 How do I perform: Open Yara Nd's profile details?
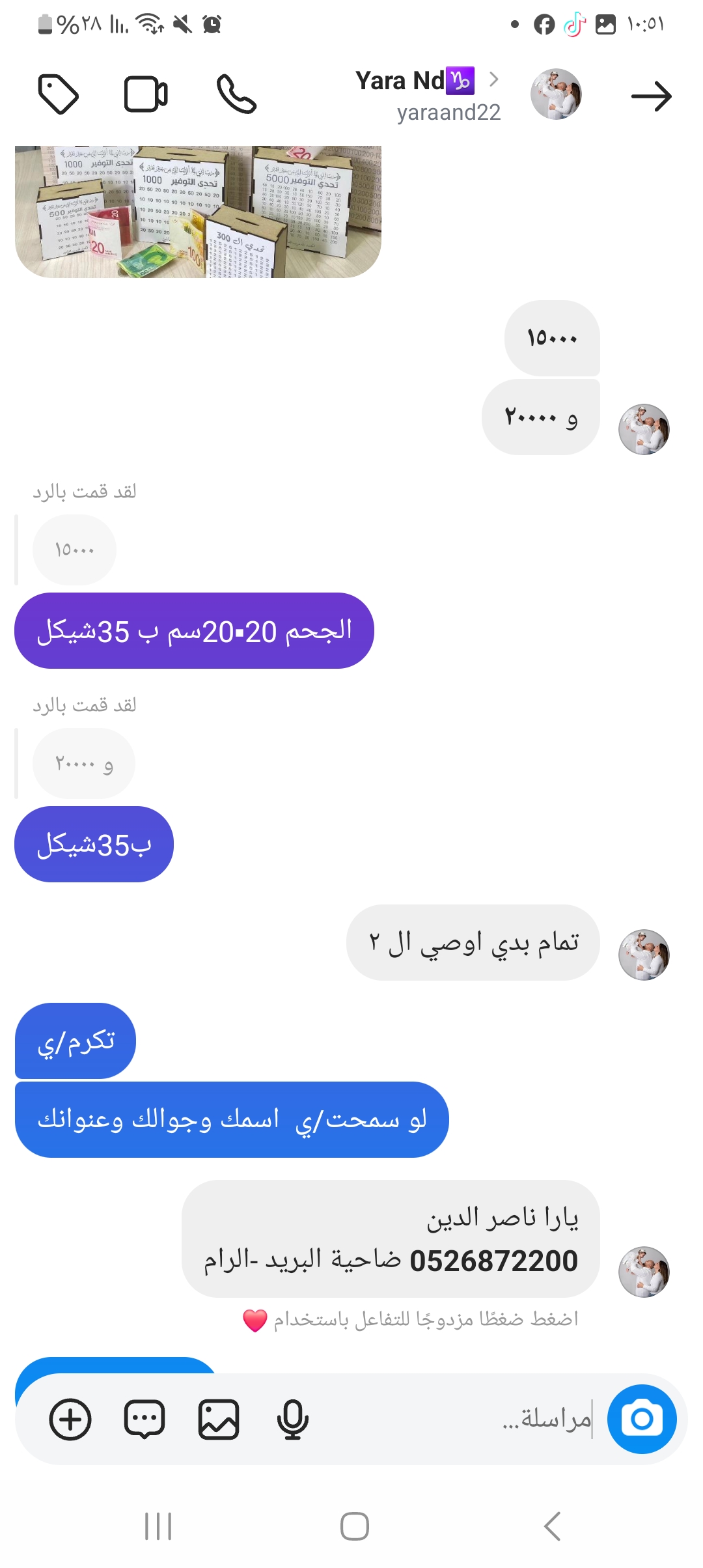[428, 95]
